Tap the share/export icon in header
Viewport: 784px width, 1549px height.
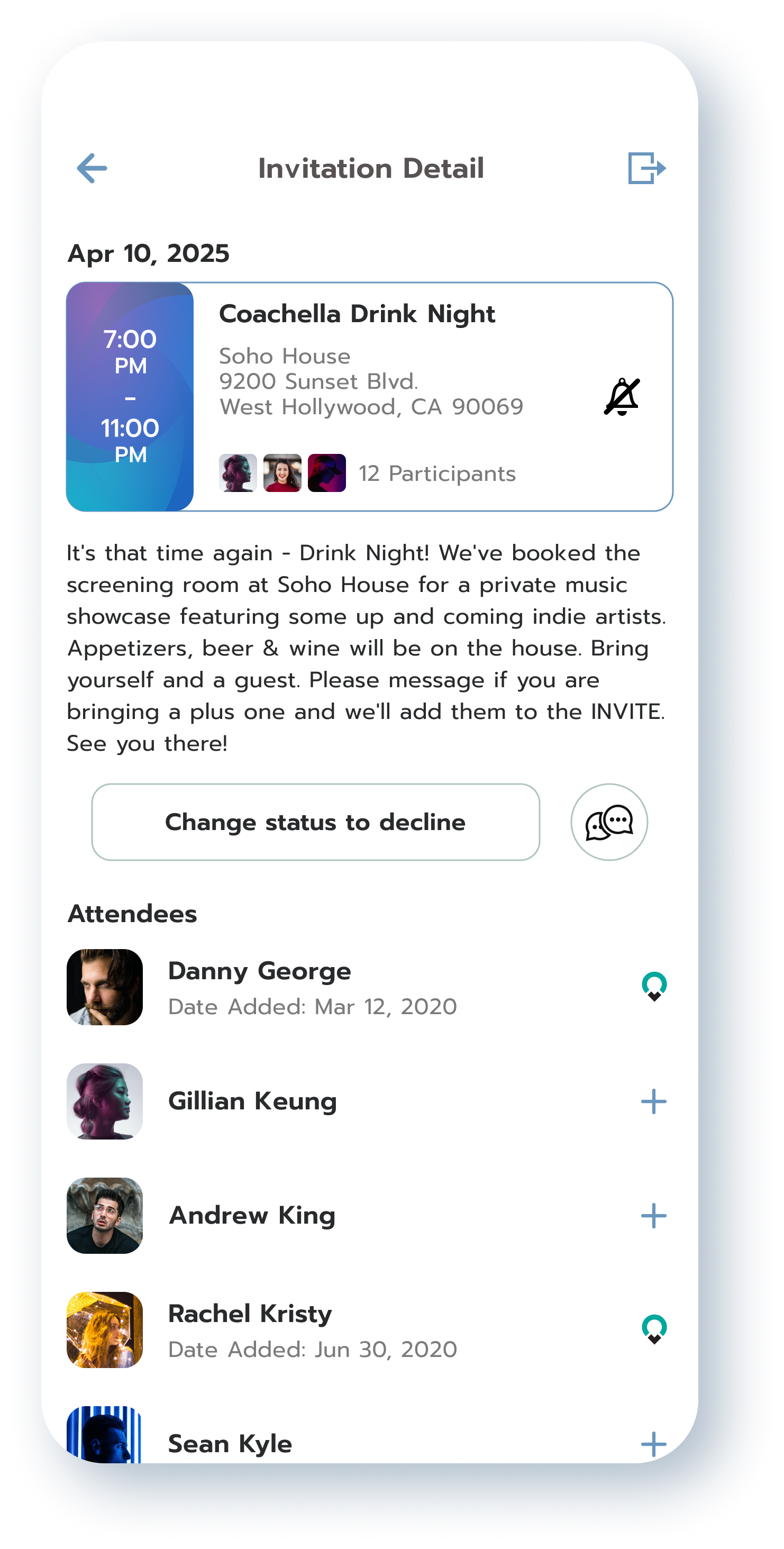[x=646, y=168]
